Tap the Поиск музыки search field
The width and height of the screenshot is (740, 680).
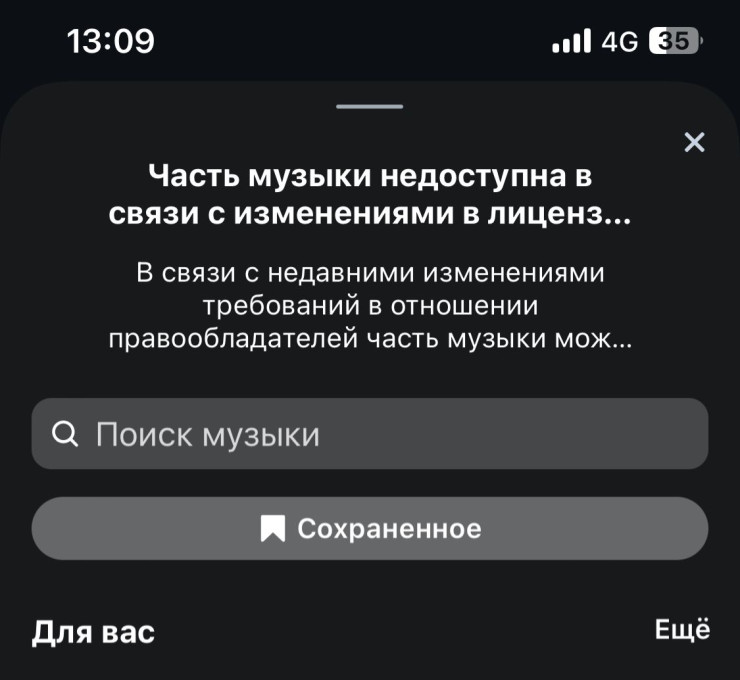pos(370,434)
